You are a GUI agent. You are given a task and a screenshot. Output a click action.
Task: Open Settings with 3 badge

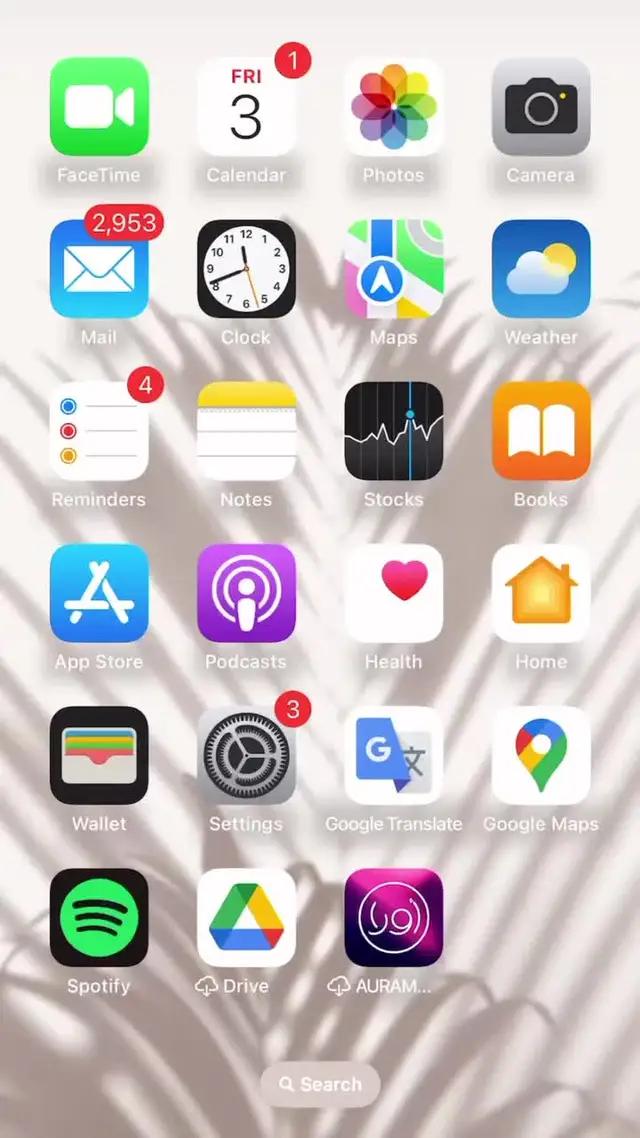pyautogui.click(x=246, y=755)
